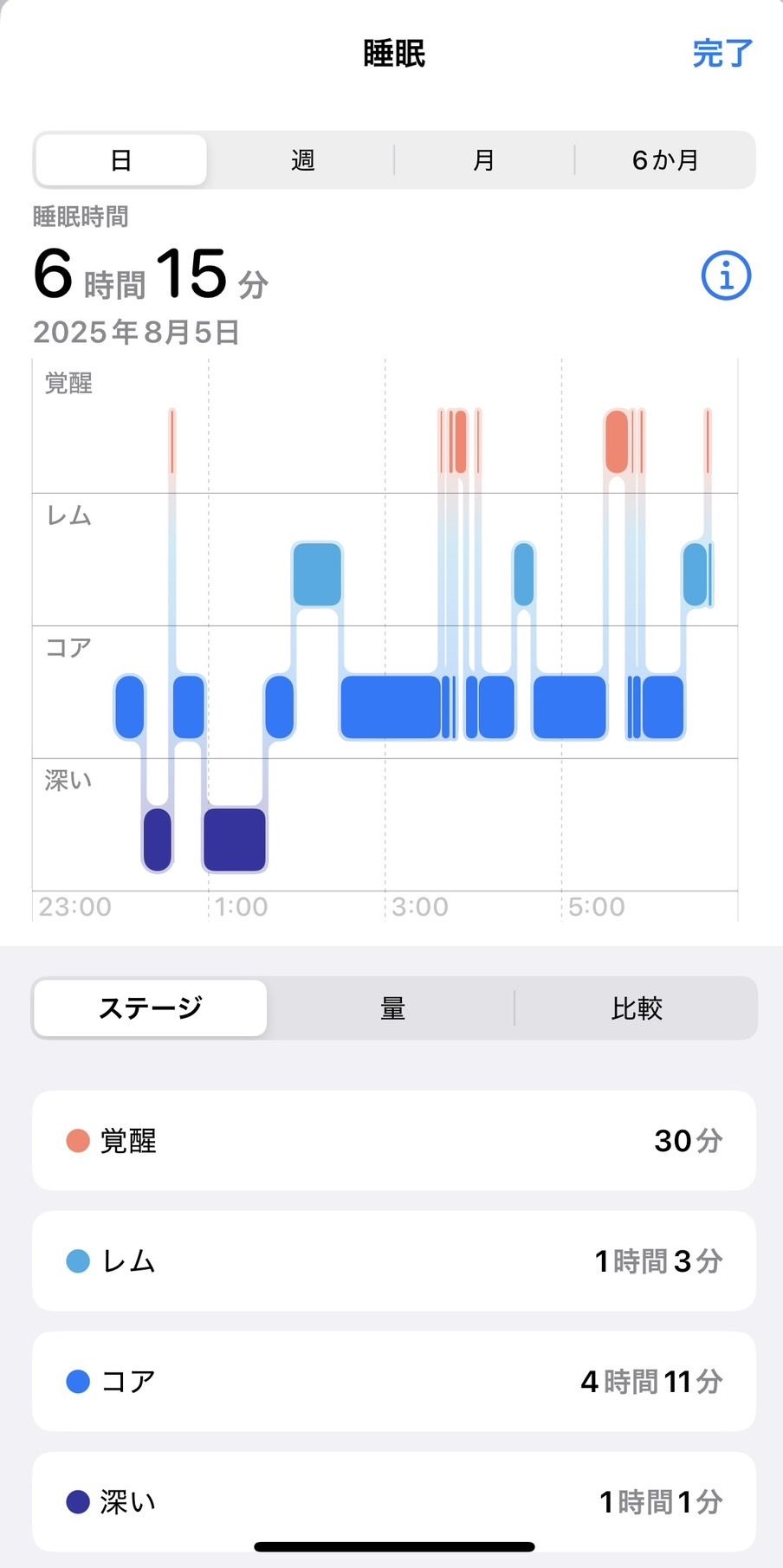Switch to the 比較 segment
Image resolution: width=783 pixels, height=1568 pixels.
pos(636,1008)
